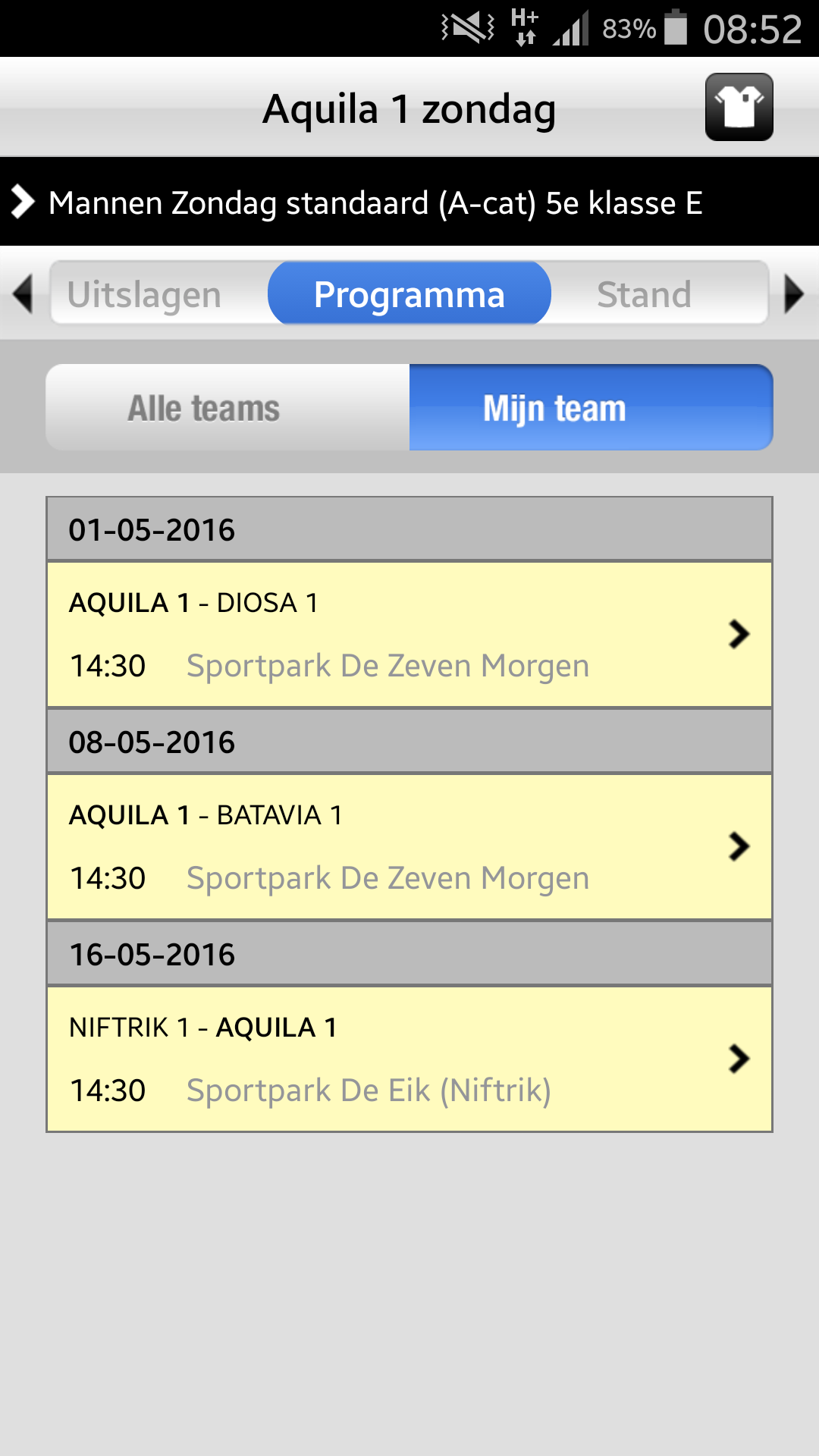Show Alle teams schedule
Viewport: 819px width, 1456px height.
(x=227, y=408)
